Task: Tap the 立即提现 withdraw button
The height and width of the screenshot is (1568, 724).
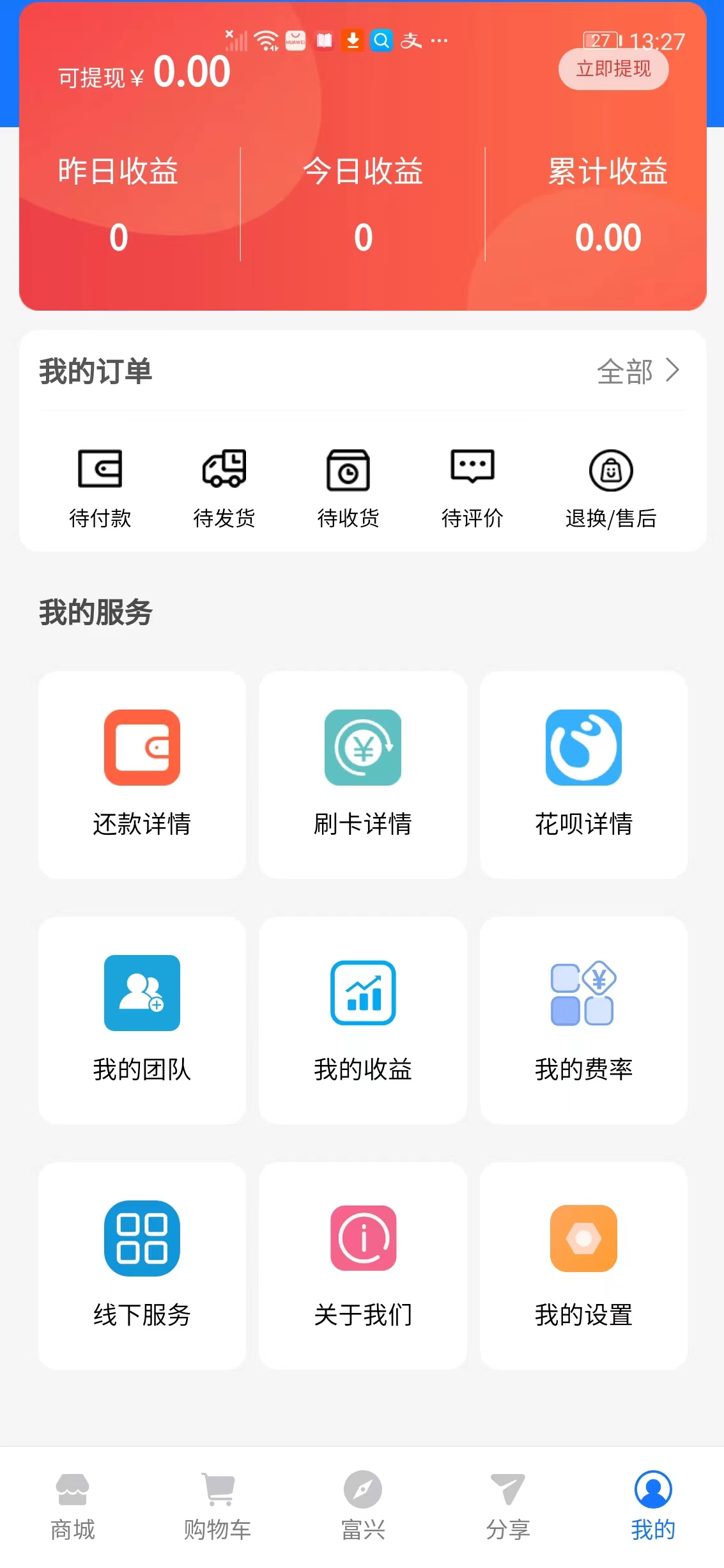Action: click(613, 69)
